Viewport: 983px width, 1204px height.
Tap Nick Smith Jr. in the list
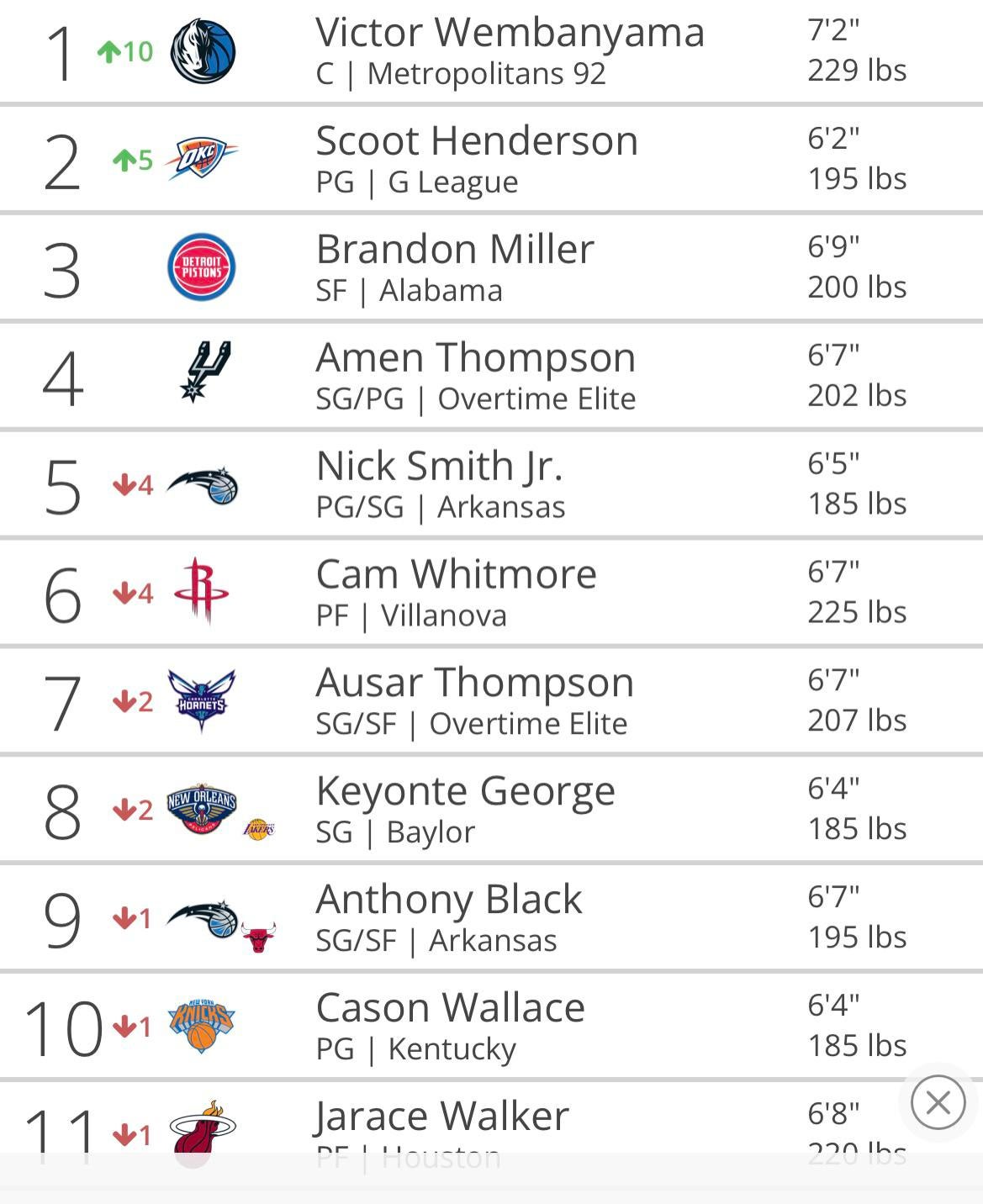click(x=439, y=467)
